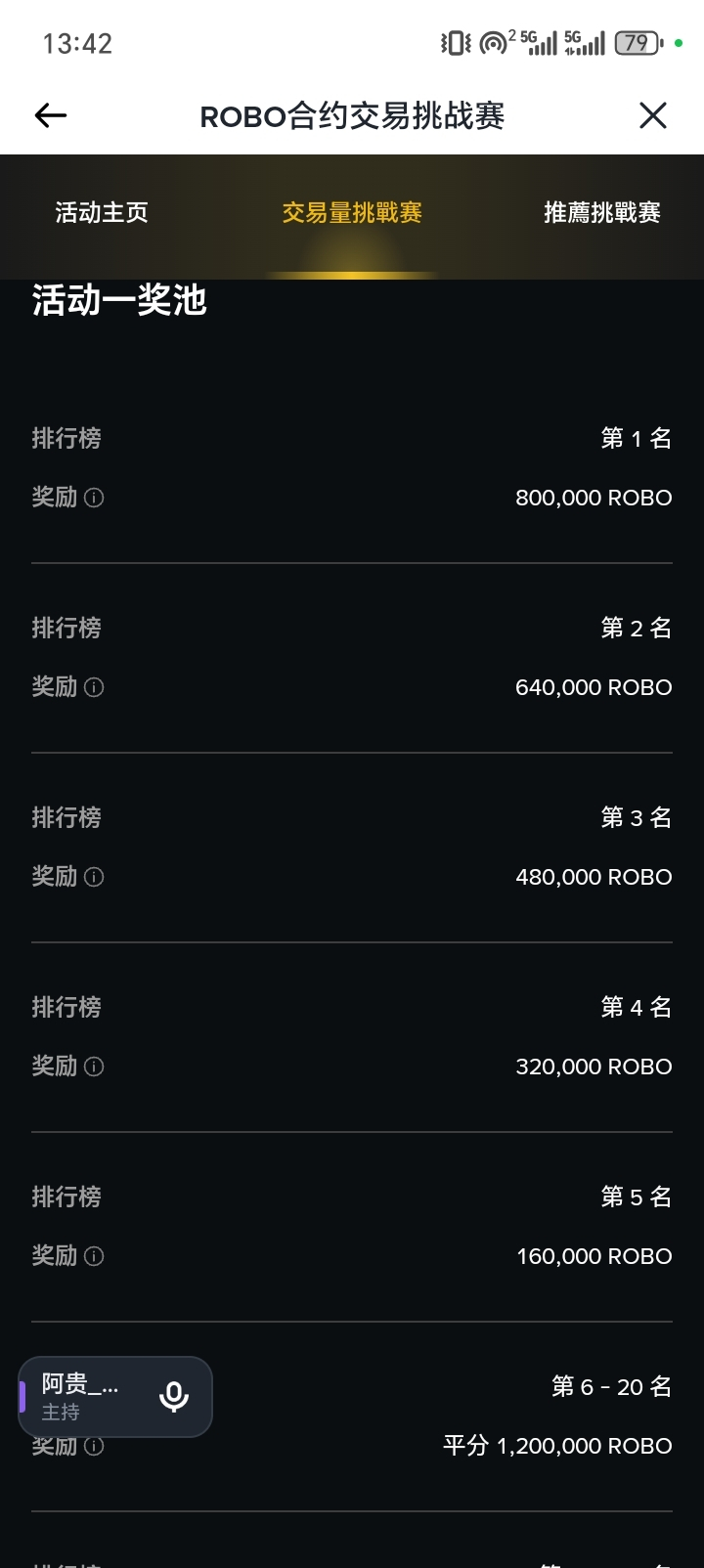
Task: Open the floating 阿贵 主持 voice room widget
Action: tap(80, 1396)
